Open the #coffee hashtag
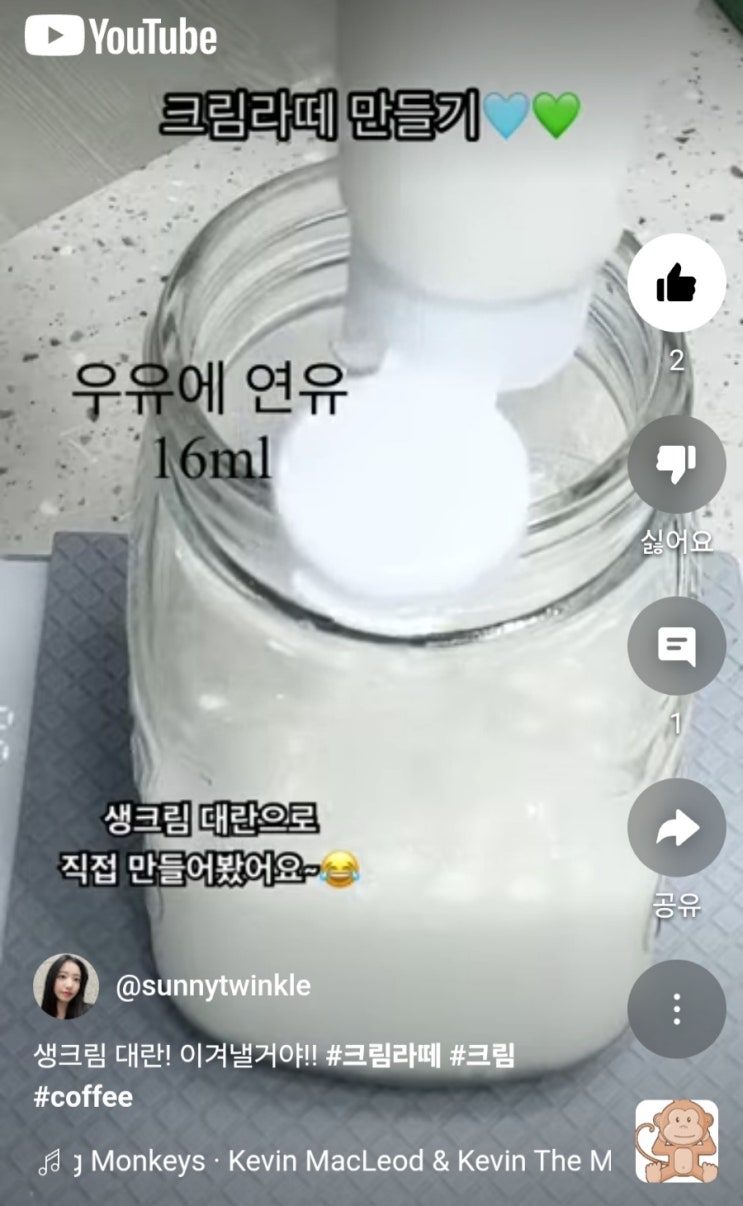This screenshot has width=743, height=1206. [83, 1097]
